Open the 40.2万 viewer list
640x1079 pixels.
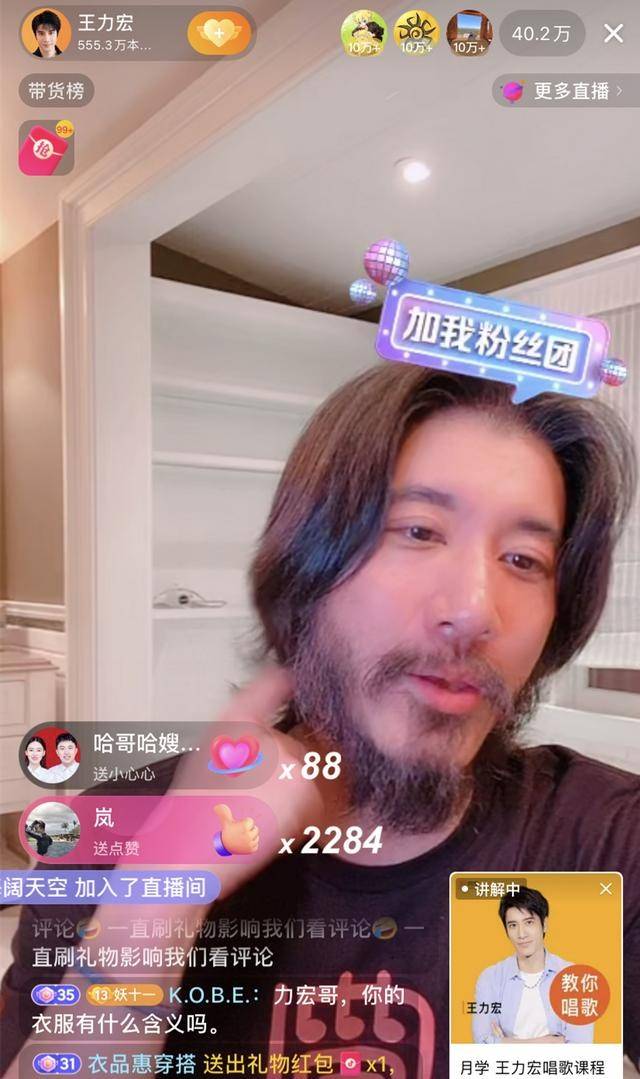coord(541,33)
